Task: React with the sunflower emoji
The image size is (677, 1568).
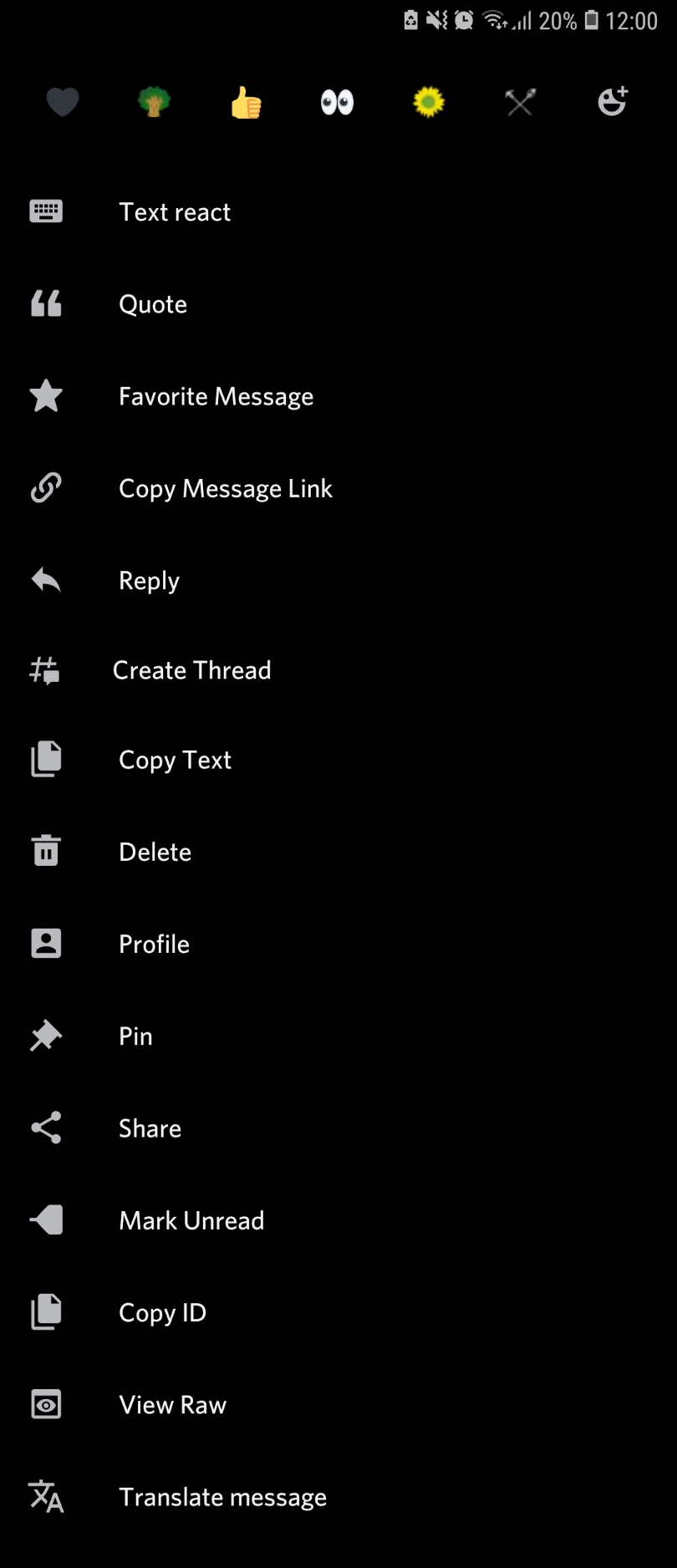Action: coord(429,101)
